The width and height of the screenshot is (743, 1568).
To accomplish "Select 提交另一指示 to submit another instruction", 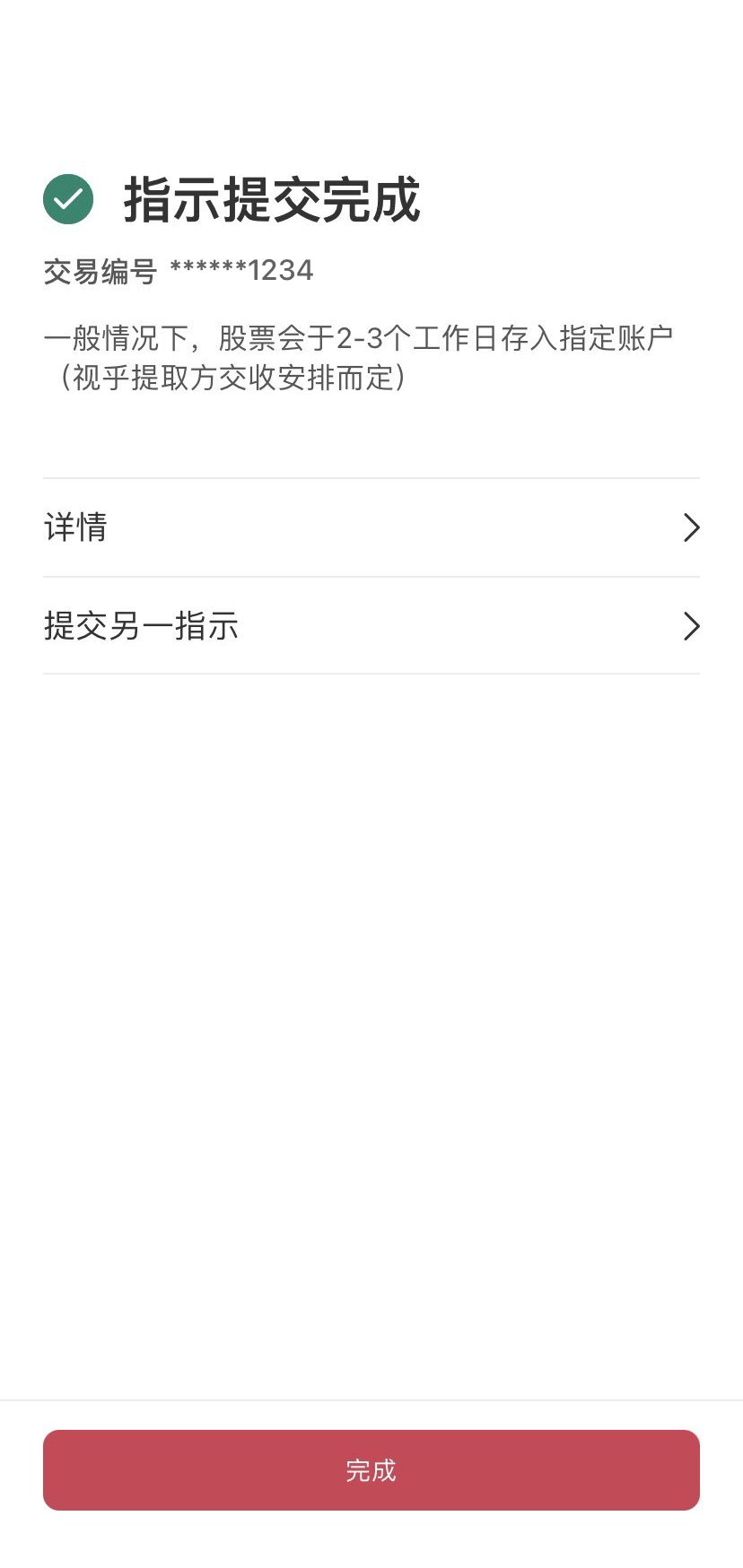I will coord(371,625).
